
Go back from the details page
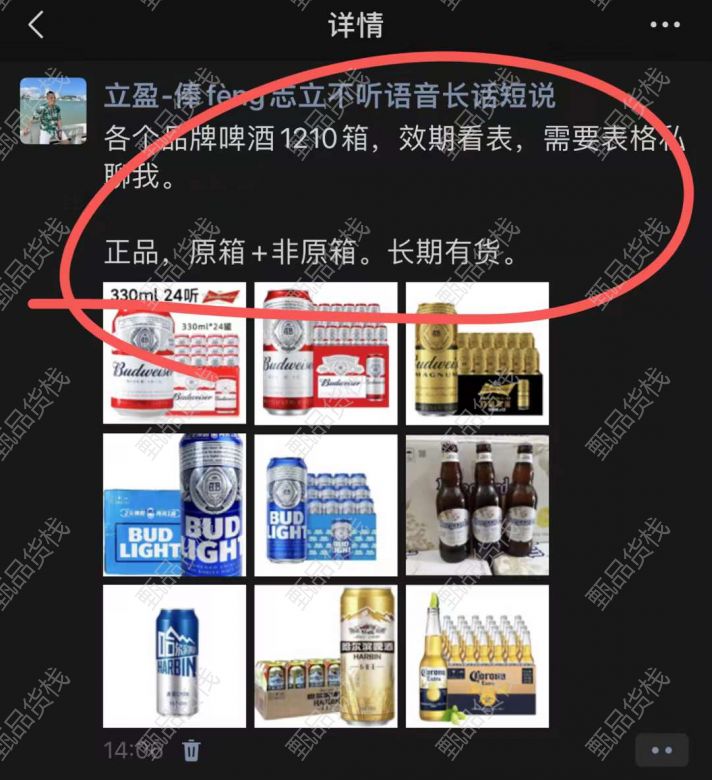click(36, 26)
